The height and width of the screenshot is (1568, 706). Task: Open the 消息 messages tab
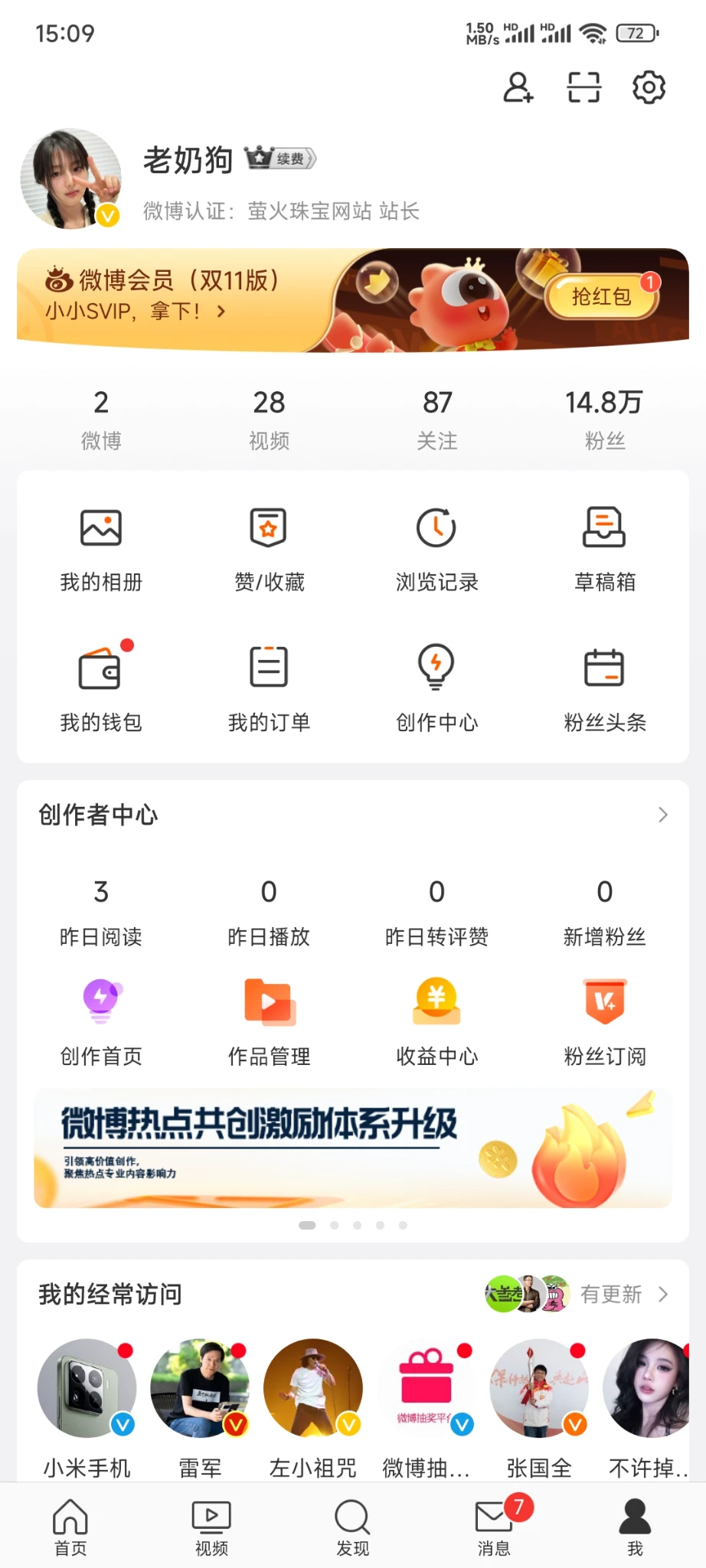(494, 1527)
